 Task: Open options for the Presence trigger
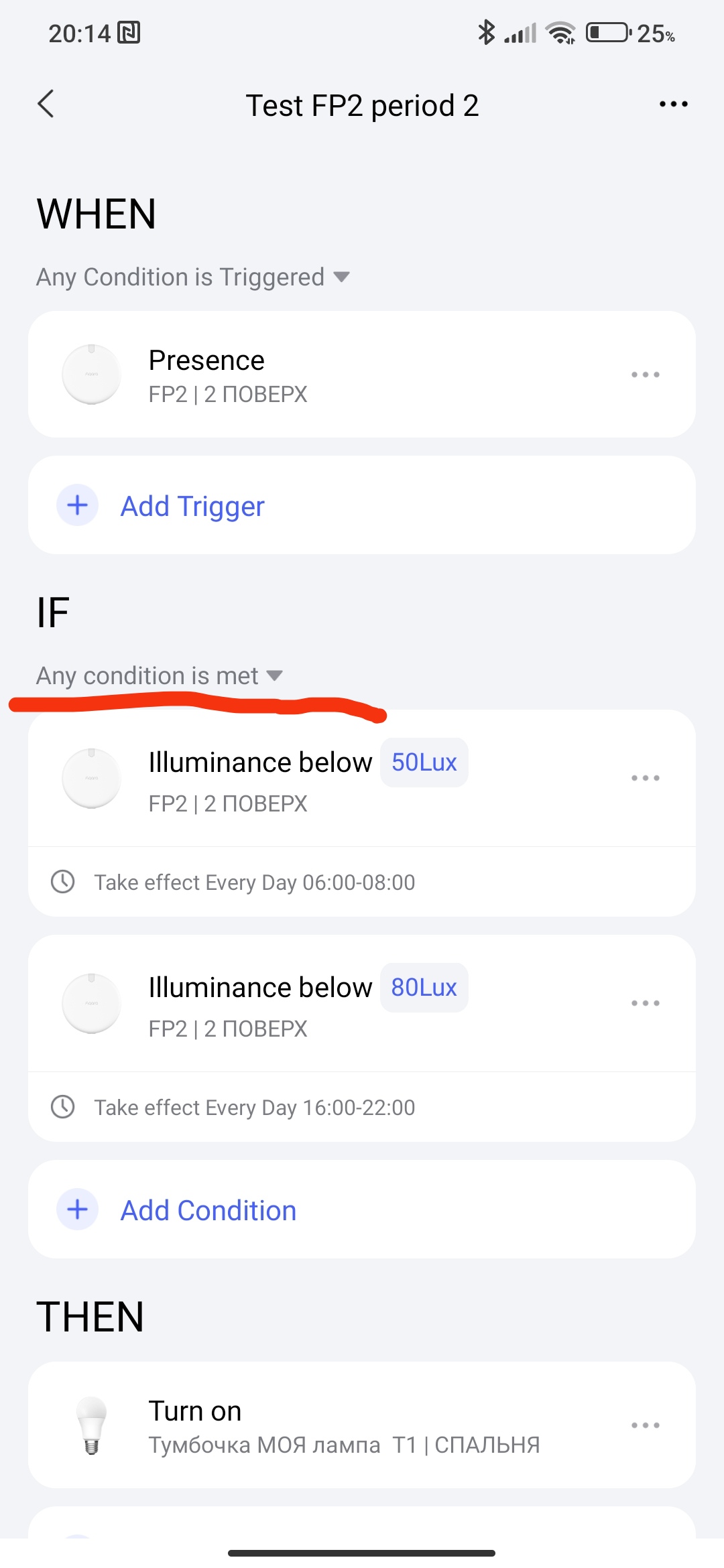pos(645,375)
